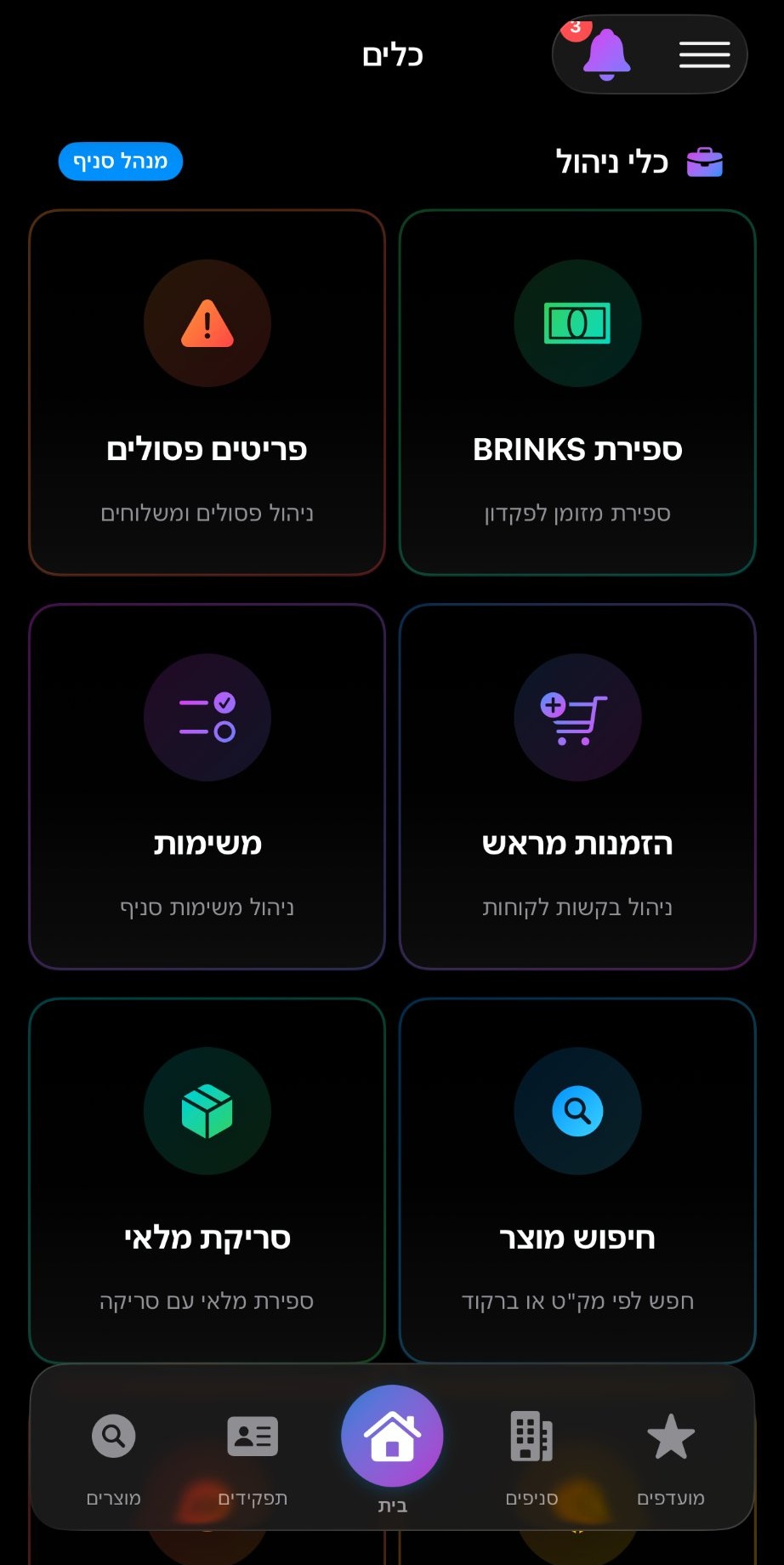Click the מנהל סניף badge

(120, 161)
